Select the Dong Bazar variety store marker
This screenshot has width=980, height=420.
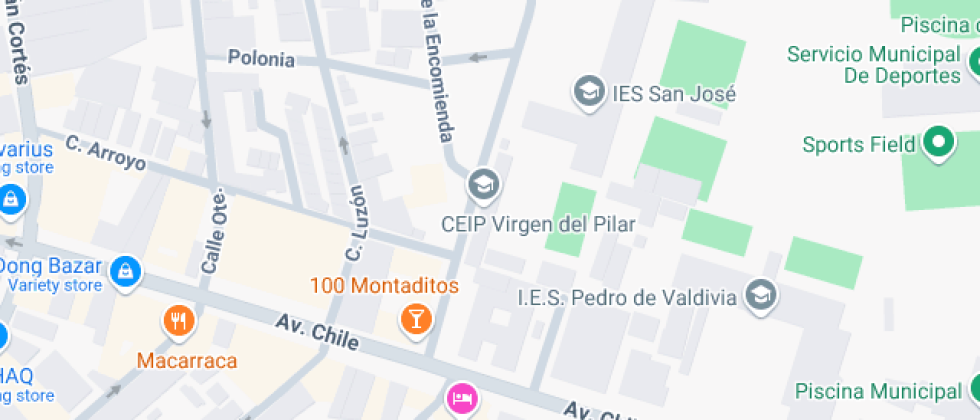[126, 270]
